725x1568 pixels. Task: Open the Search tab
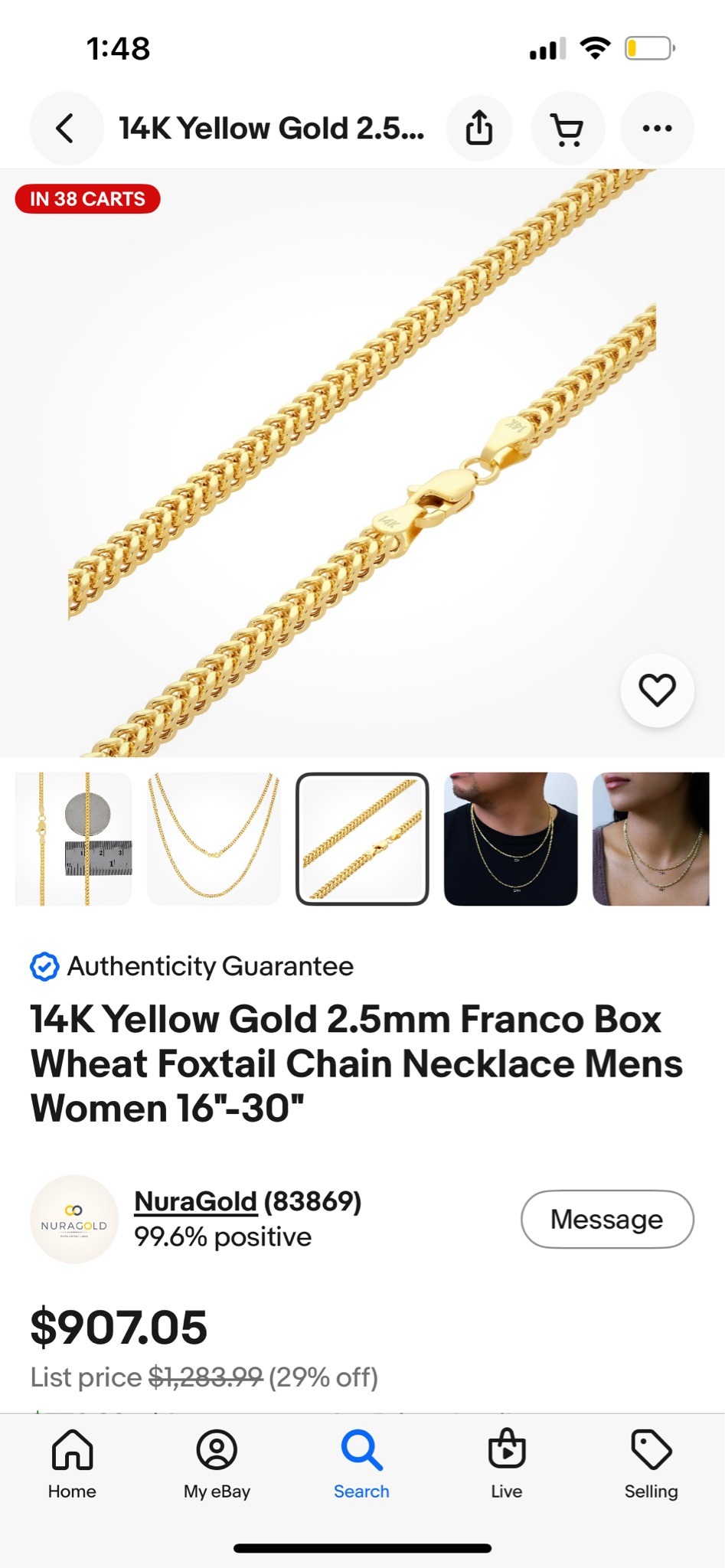[361, 1464]
